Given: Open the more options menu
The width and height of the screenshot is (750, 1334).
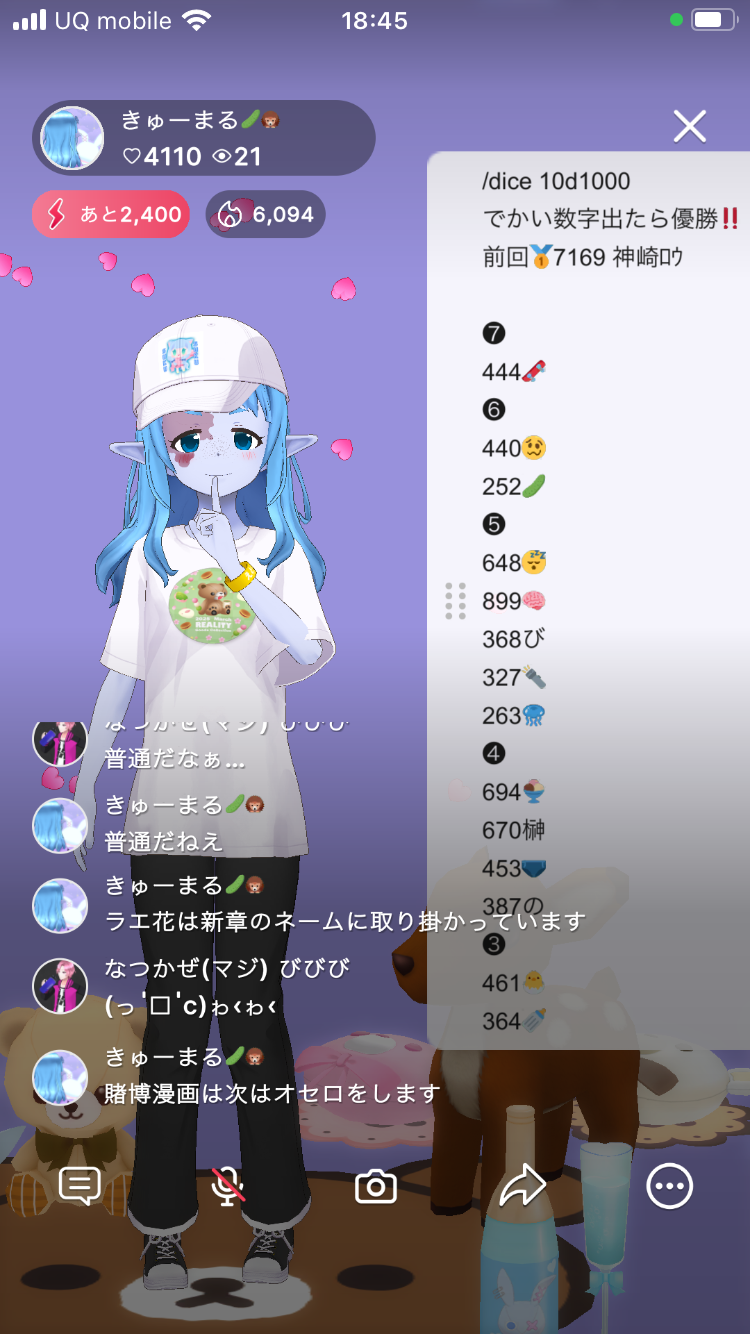Looking at the screenshot, I should (x=669, y=1187).
